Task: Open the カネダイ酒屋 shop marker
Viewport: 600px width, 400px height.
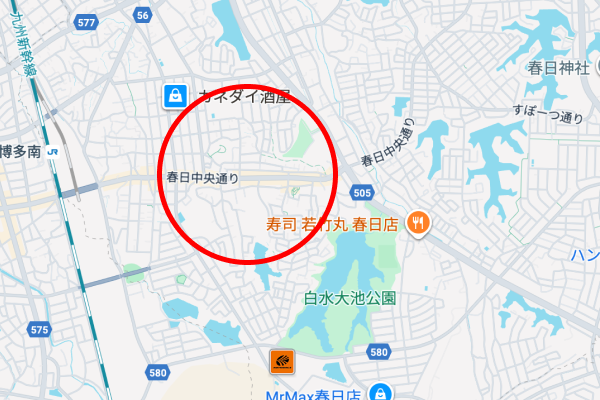Action: click(x=176, y=97)
